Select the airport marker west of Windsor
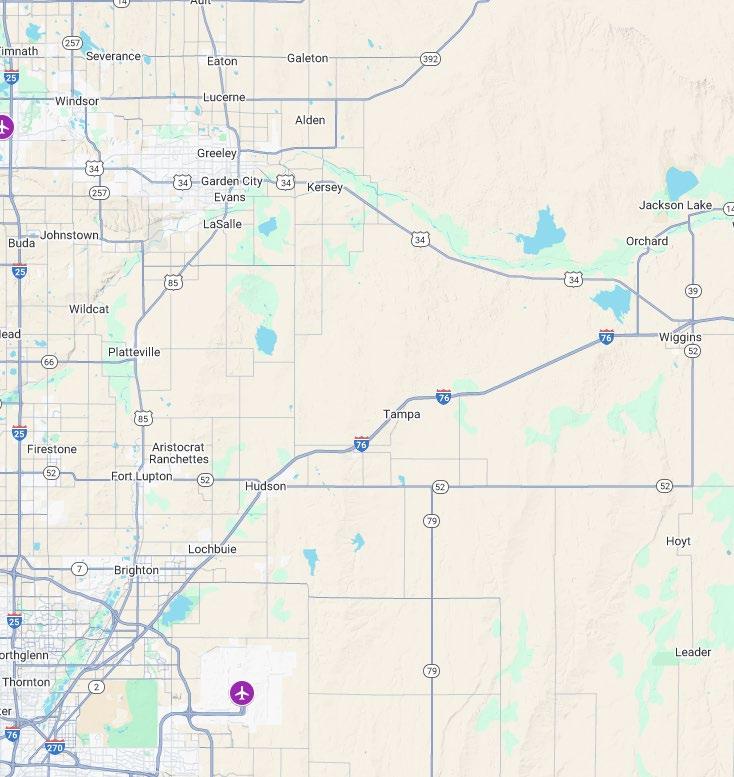 (4, 127)
